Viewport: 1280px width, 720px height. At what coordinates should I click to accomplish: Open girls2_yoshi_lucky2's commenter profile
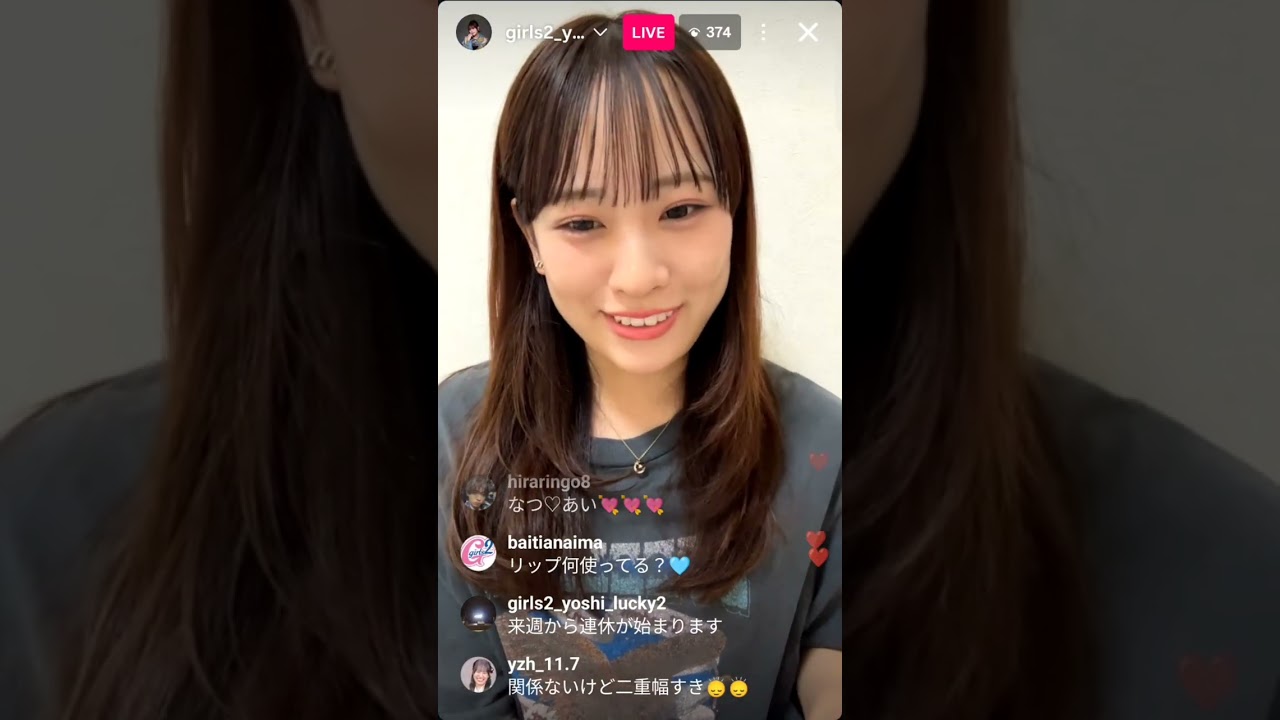pos(478,614)
